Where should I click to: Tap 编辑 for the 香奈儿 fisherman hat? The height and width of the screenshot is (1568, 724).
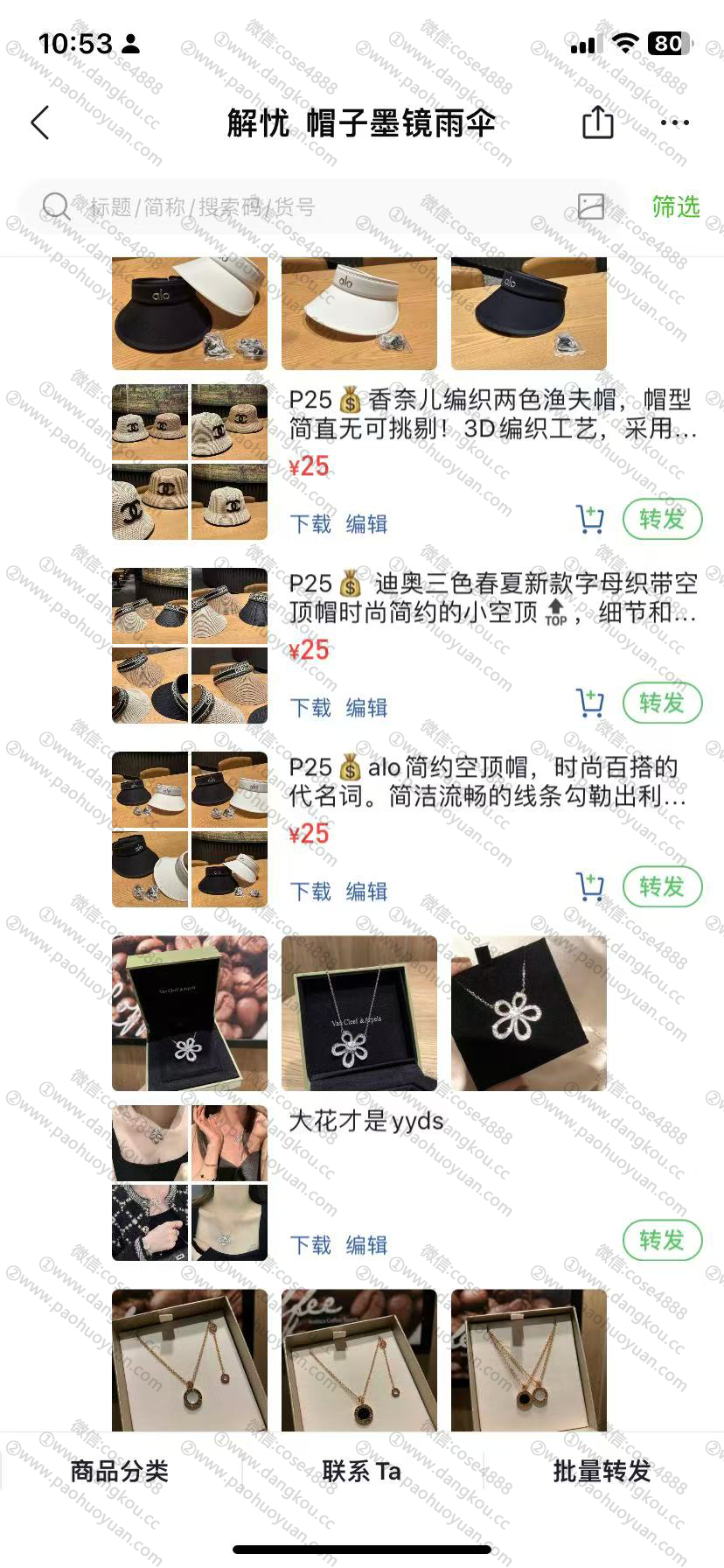coord(366,524)
